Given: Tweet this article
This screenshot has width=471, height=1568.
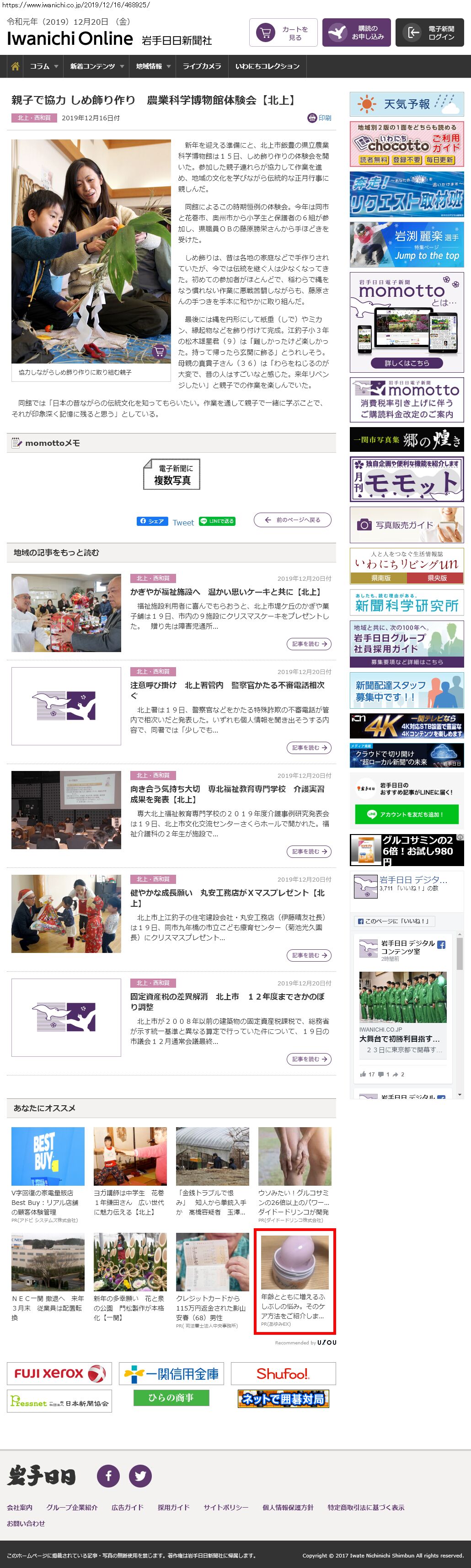Looking at the screenshot, I should (182, 522).
